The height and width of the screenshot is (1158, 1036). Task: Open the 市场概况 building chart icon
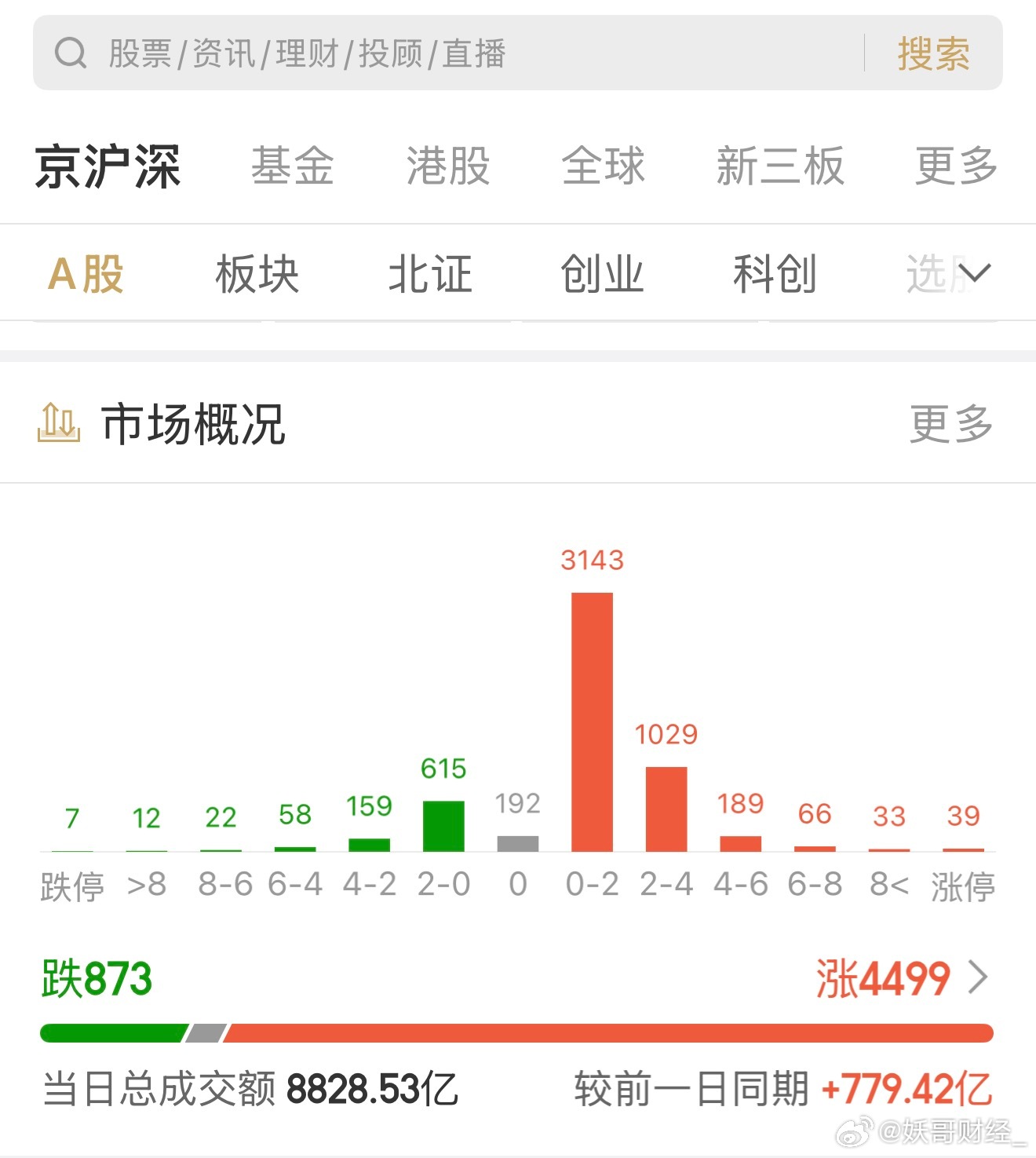tap(59, 422)
